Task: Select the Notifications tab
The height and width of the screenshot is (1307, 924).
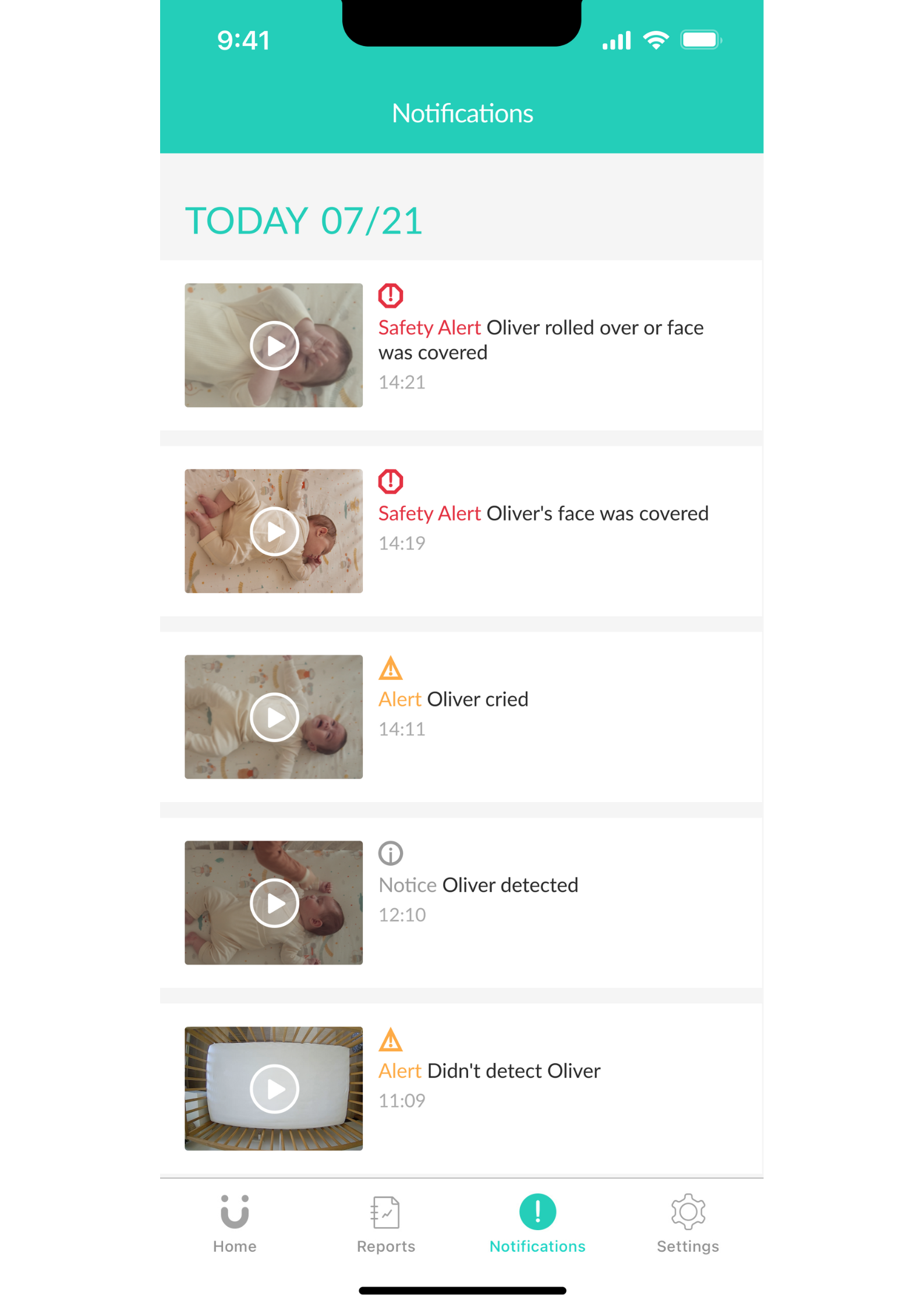Action: click(x=537, y=1223)
